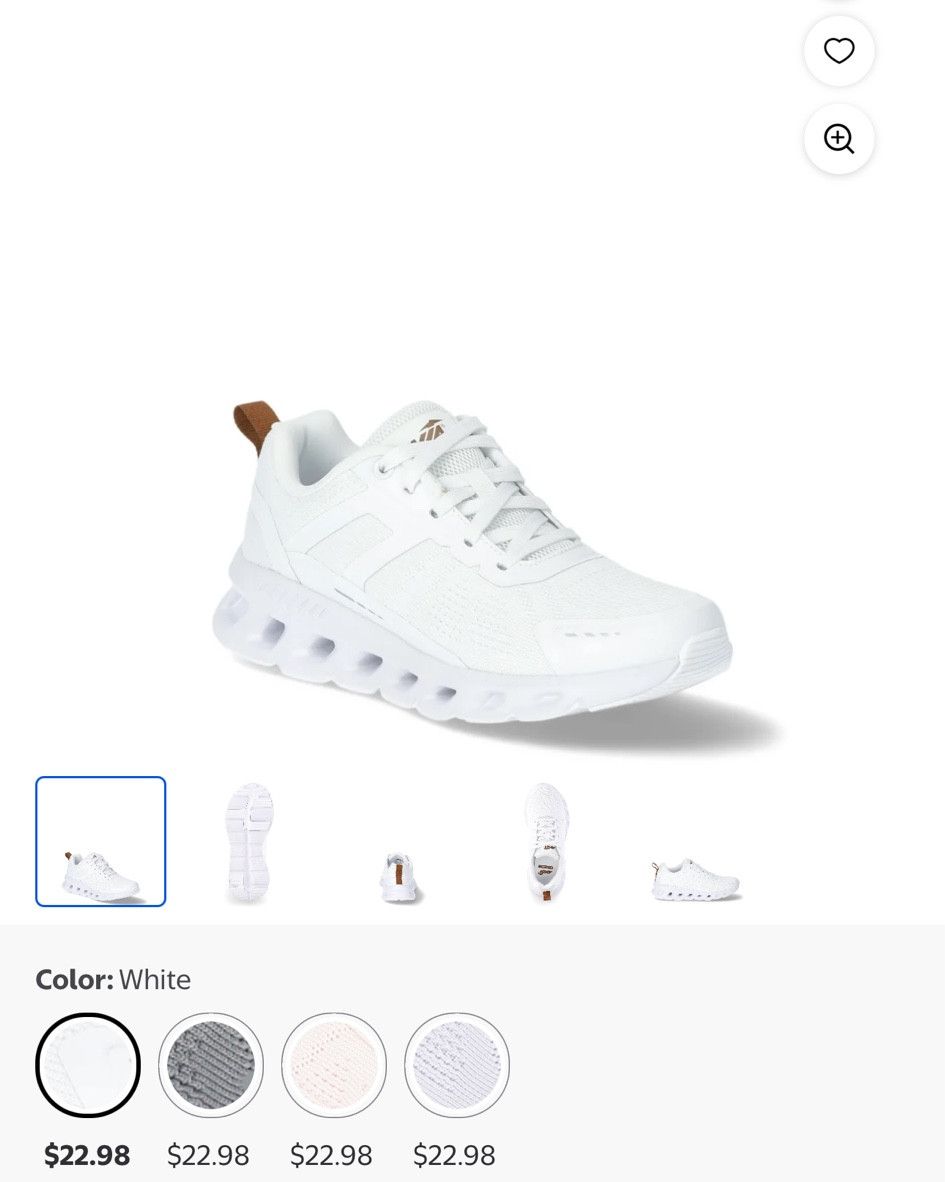
Task: Select the blue-highlighted front-angle thumbnail
Action: coord(100,841)
